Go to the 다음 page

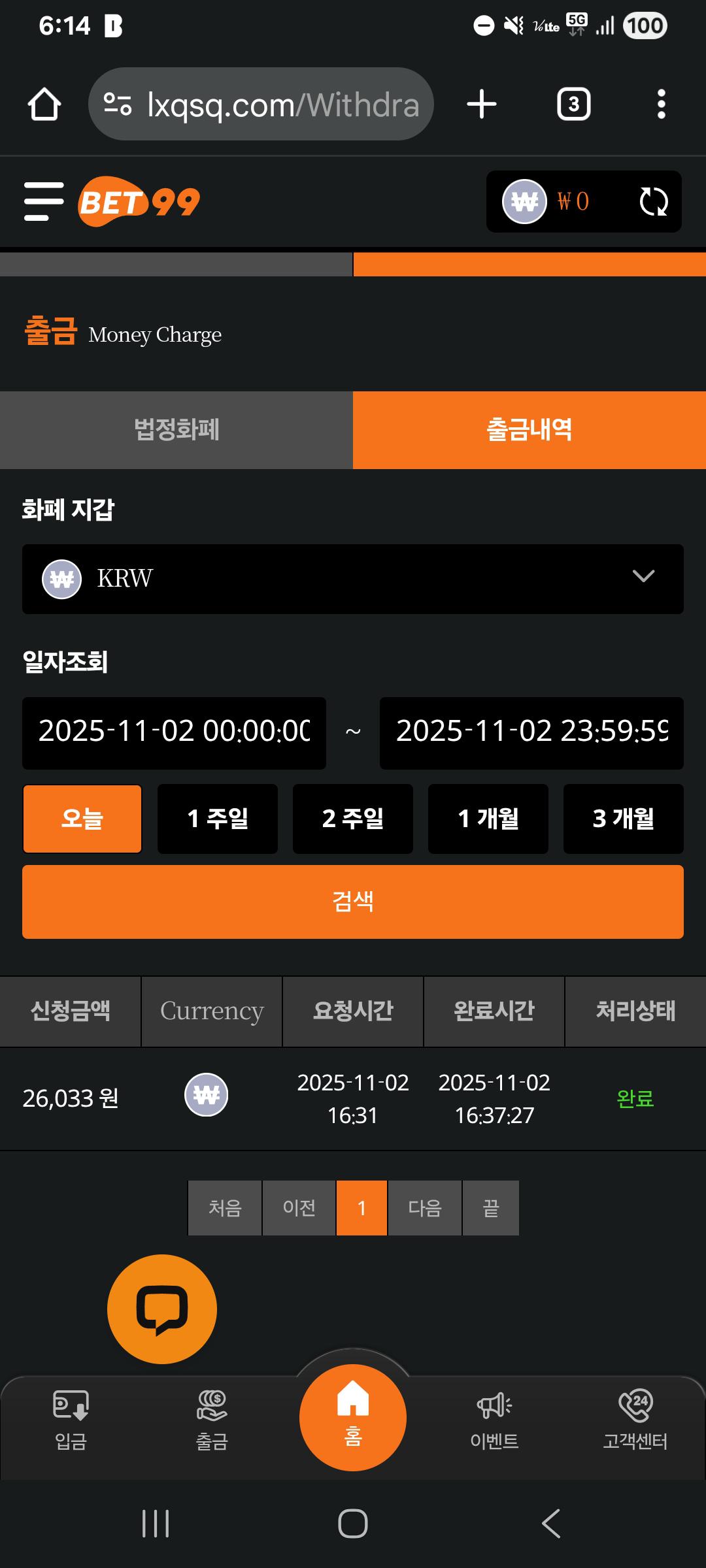(425, 1207)
